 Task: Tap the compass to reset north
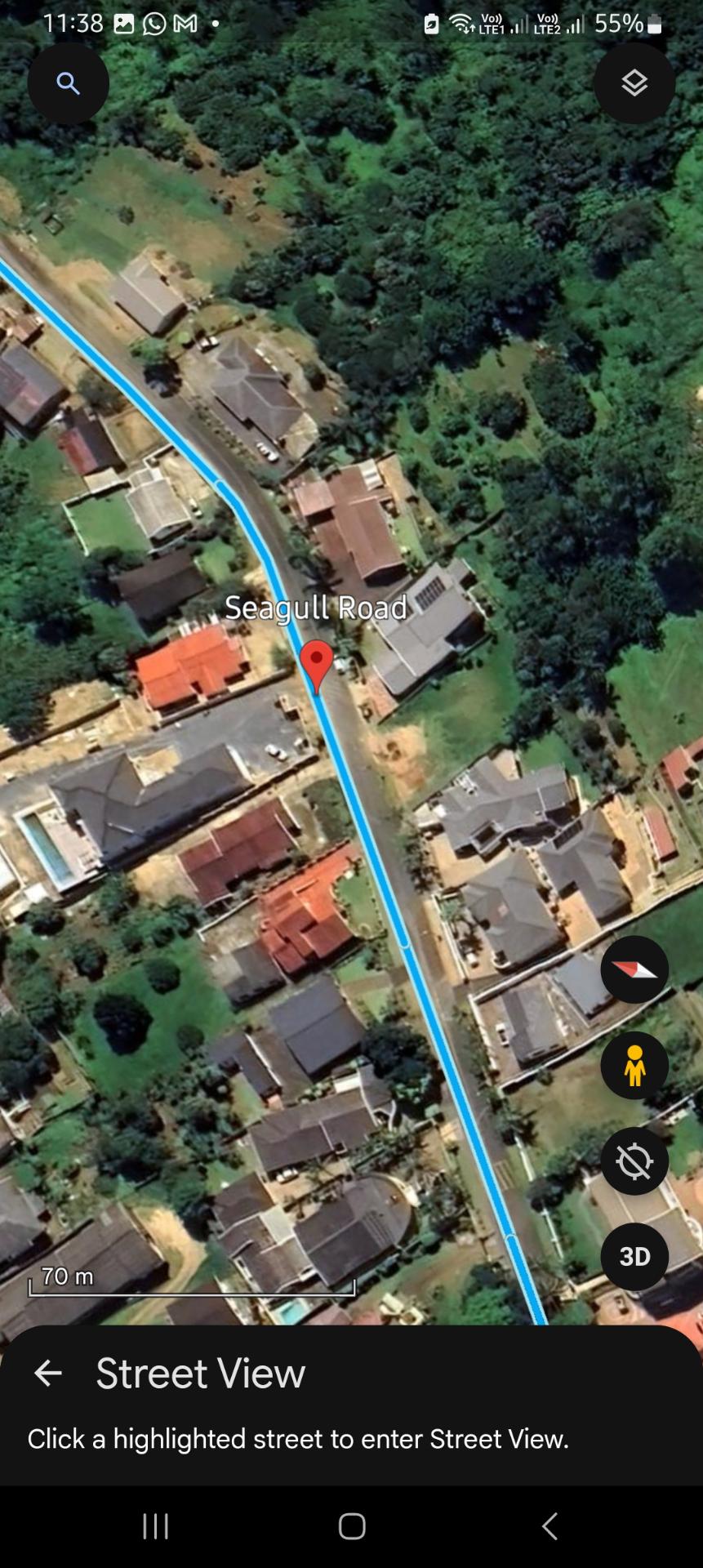634,969
